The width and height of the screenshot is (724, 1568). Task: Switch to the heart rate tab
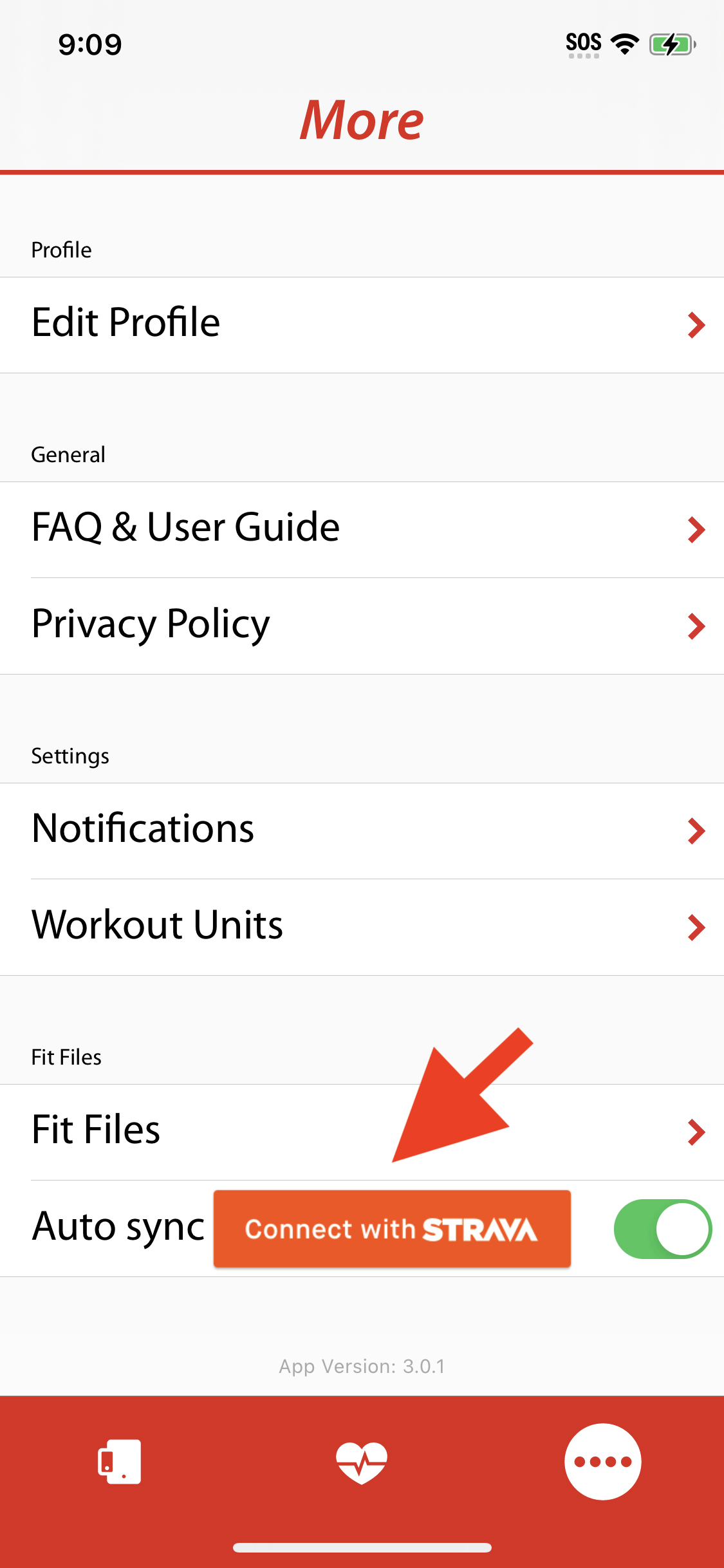pos(362,1461)
